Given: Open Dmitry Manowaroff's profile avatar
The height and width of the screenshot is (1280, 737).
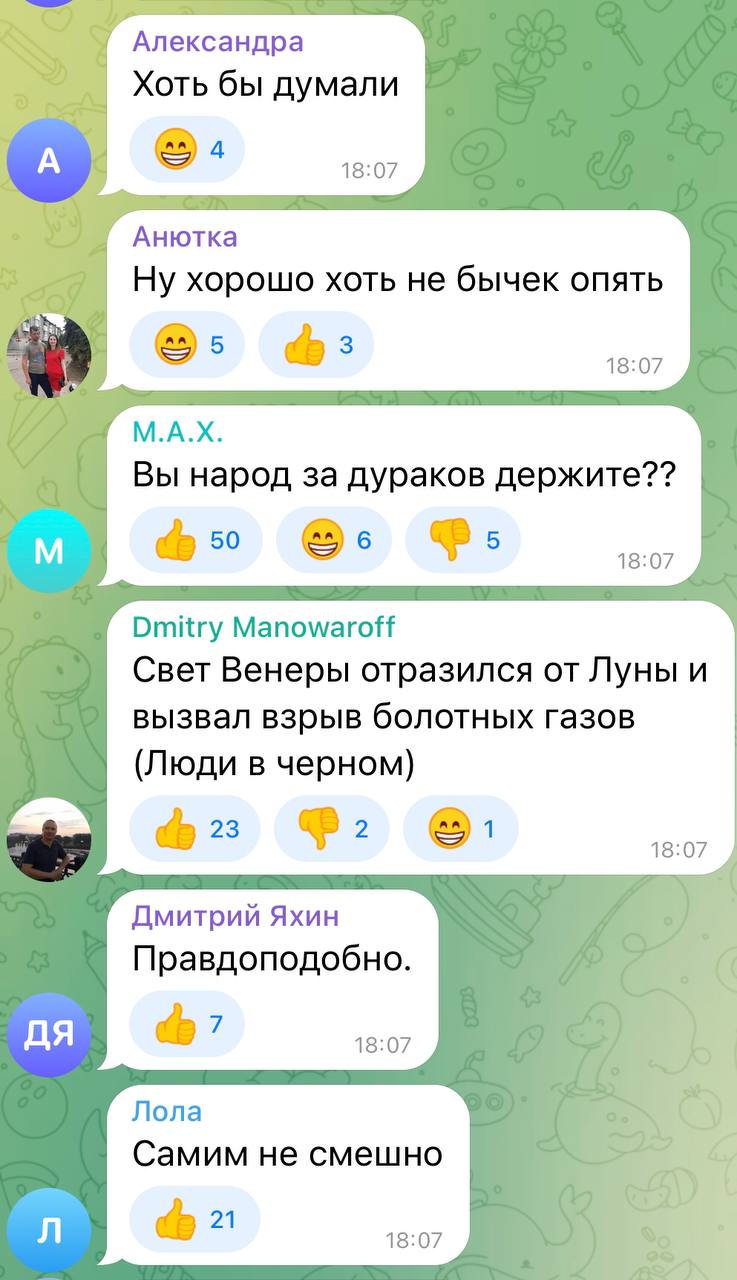Looking at the screenshot, I should pyautogui.click(x=49, y=840).
